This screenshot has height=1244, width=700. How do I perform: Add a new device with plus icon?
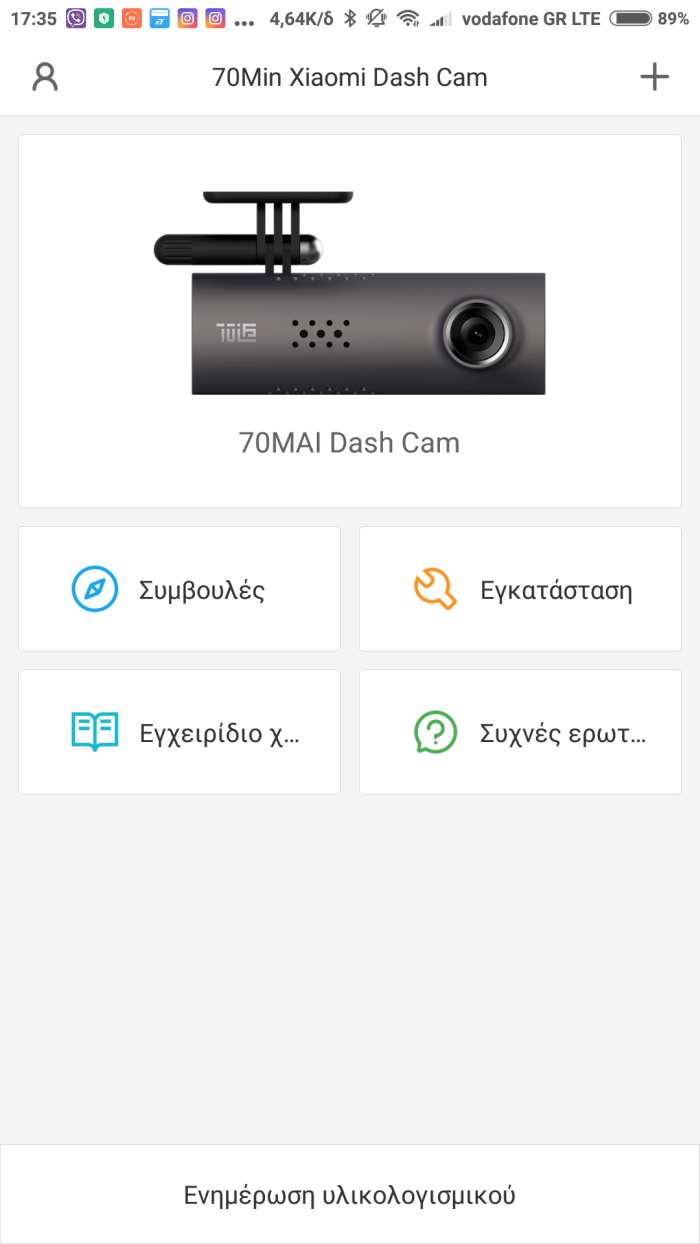(654, 77)
